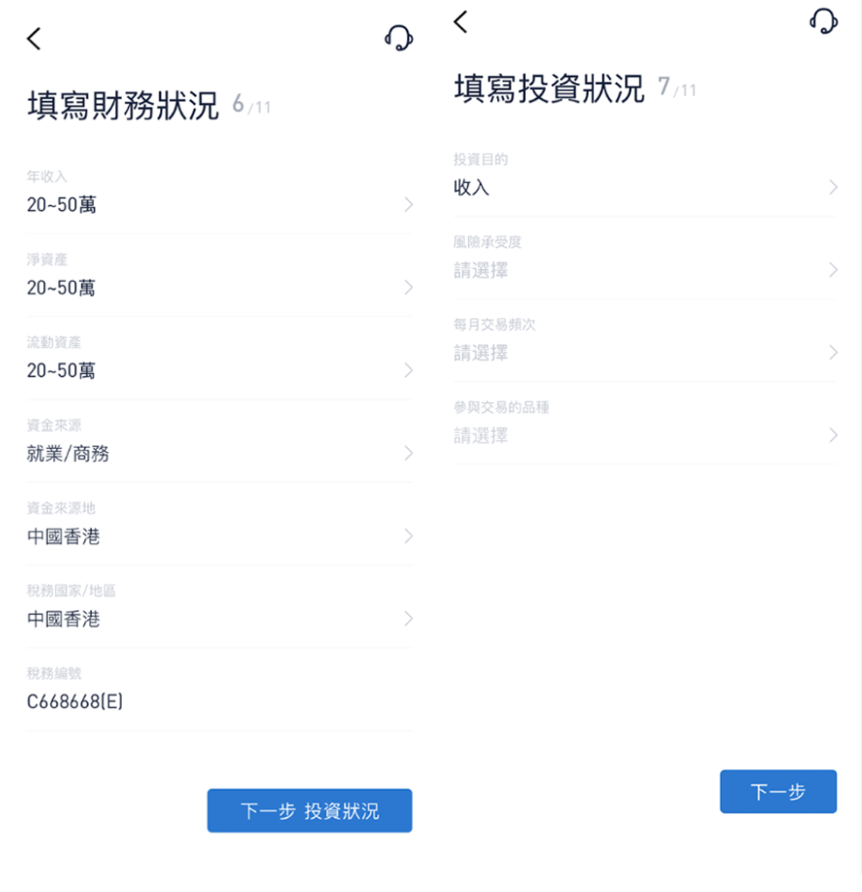The image size is (862, 892).
Task: Open the 淨資產 picker
Action: click(x=219, y=287)
